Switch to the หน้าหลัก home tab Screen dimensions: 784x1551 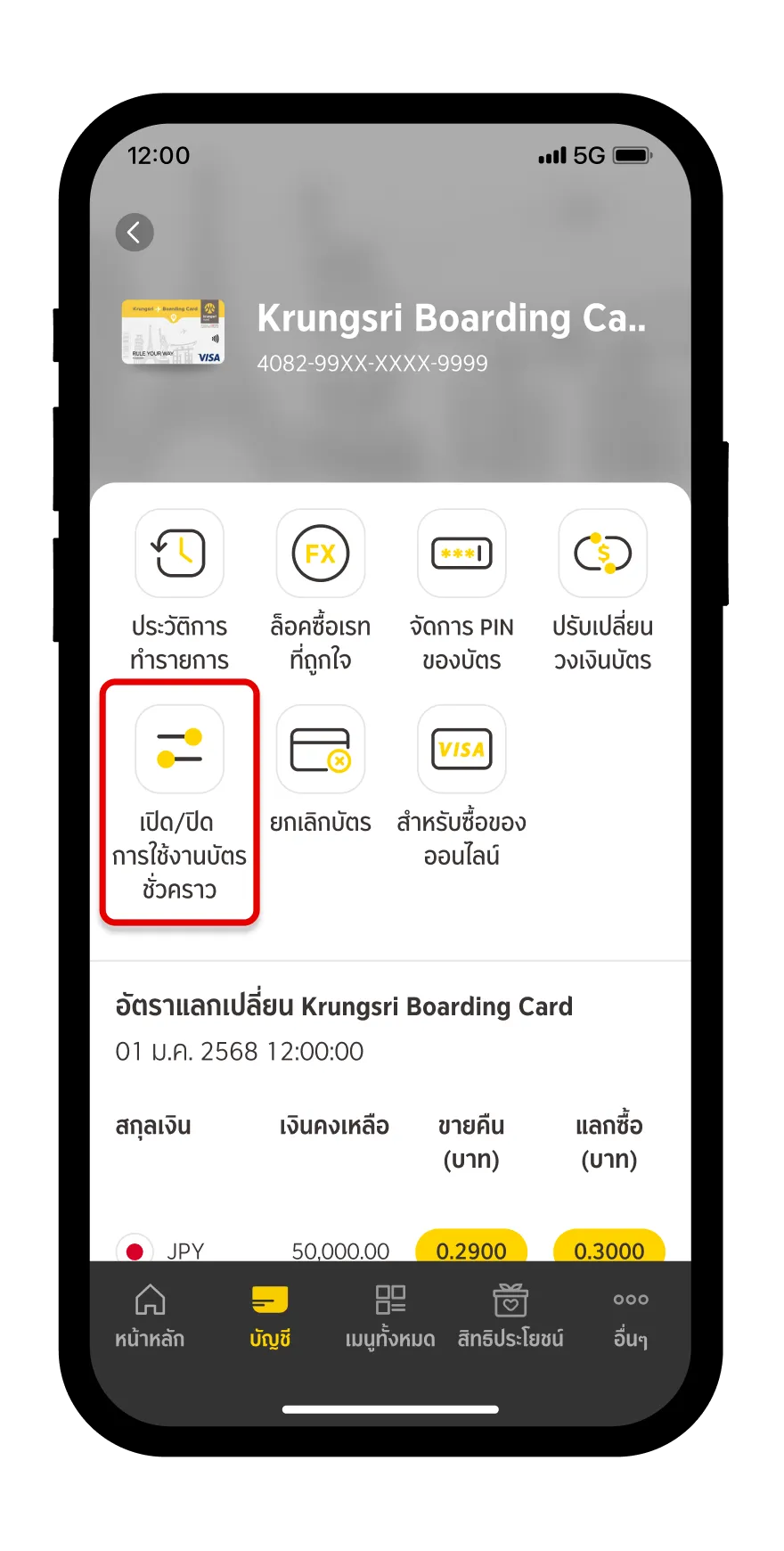(150, 1316)
